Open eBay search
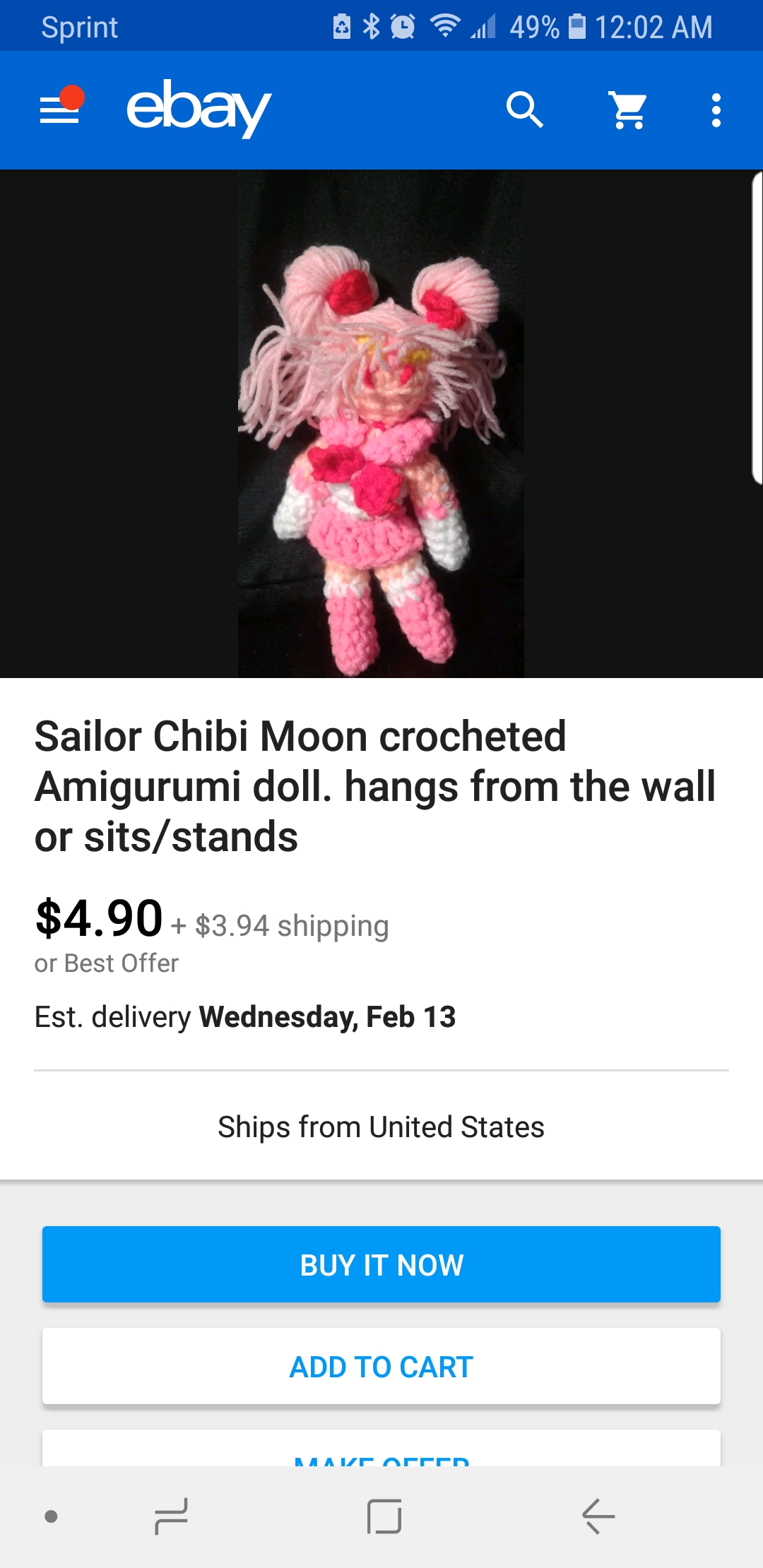Viewport: 763px width, 1568px height. tap(524, 110)
